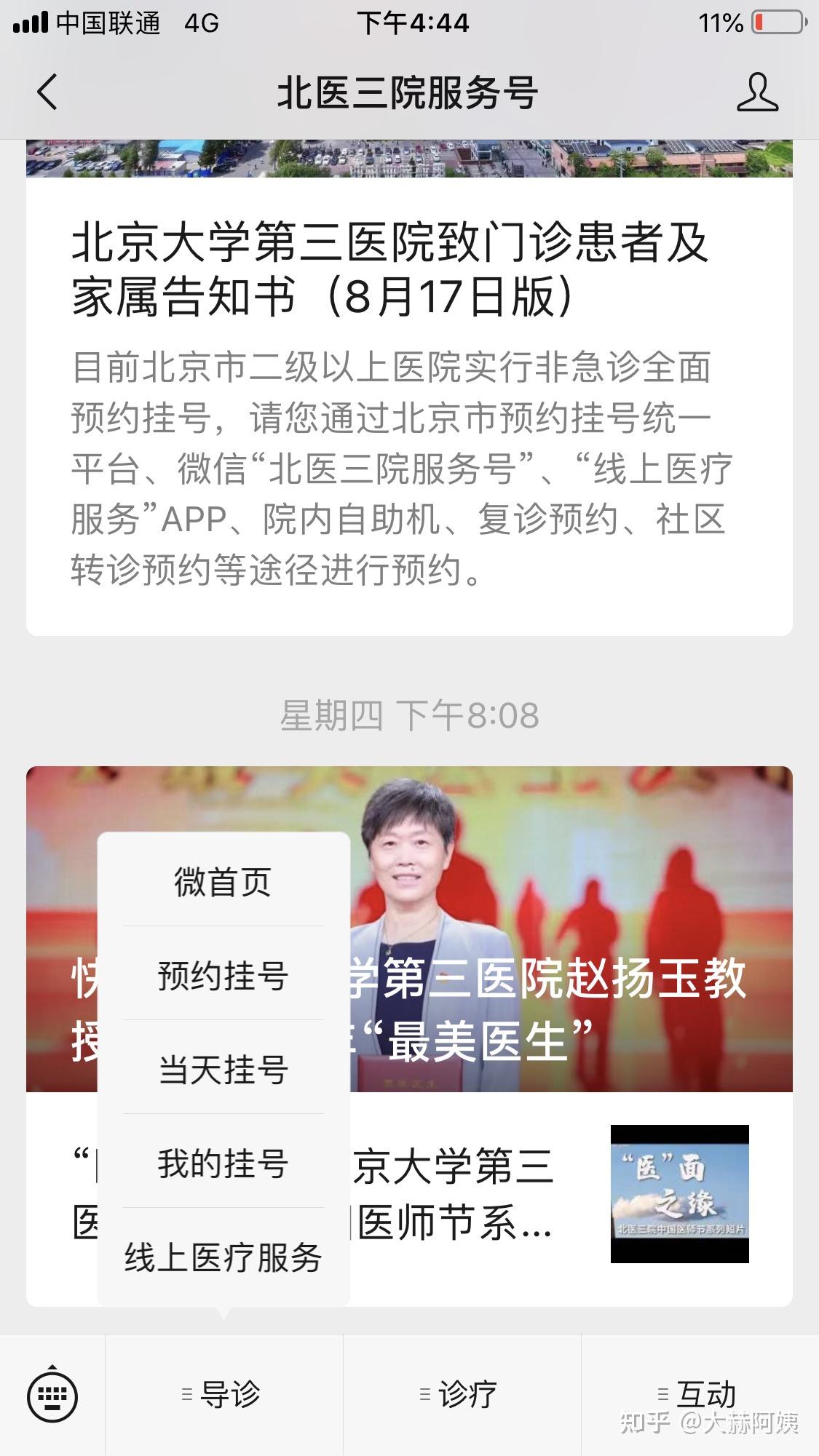Open 我的挂号

223,1163
